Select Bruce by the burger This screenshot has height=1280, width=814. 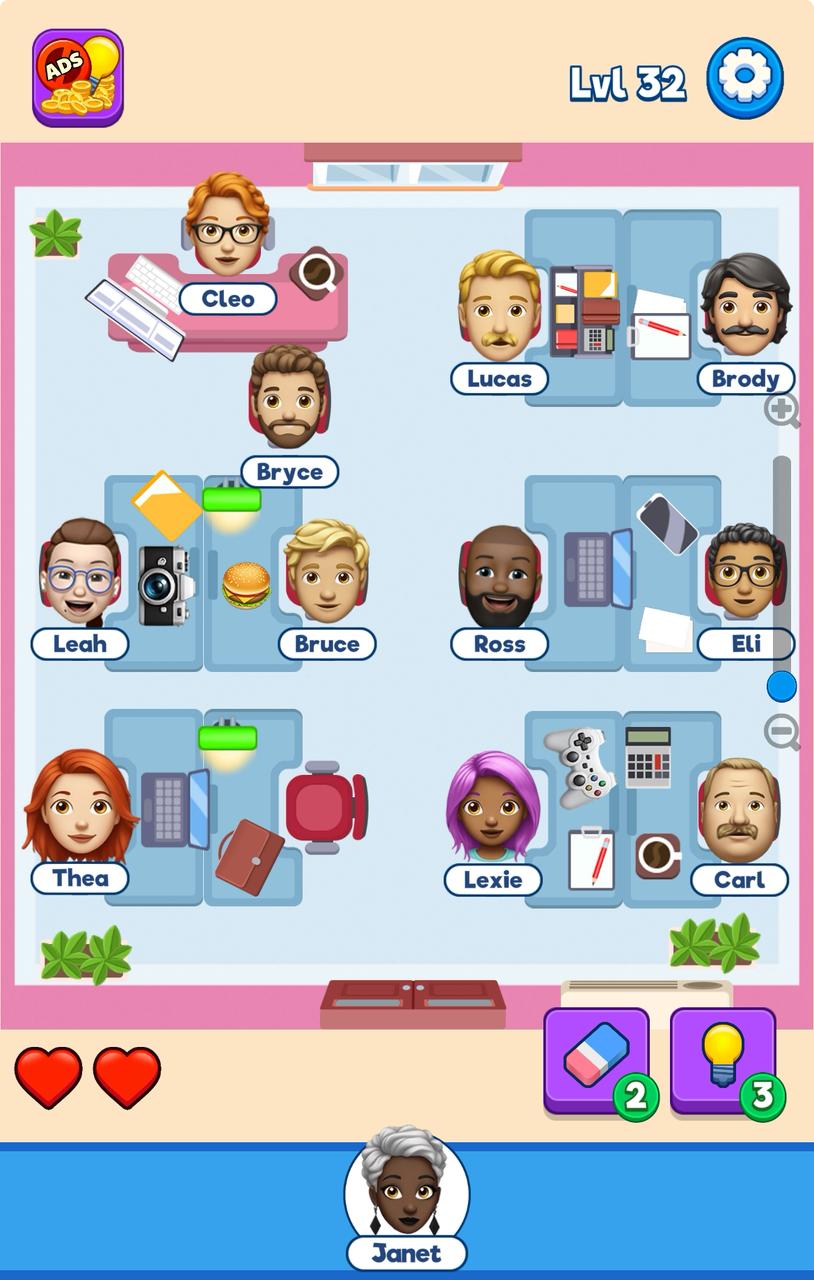point(327,574)
